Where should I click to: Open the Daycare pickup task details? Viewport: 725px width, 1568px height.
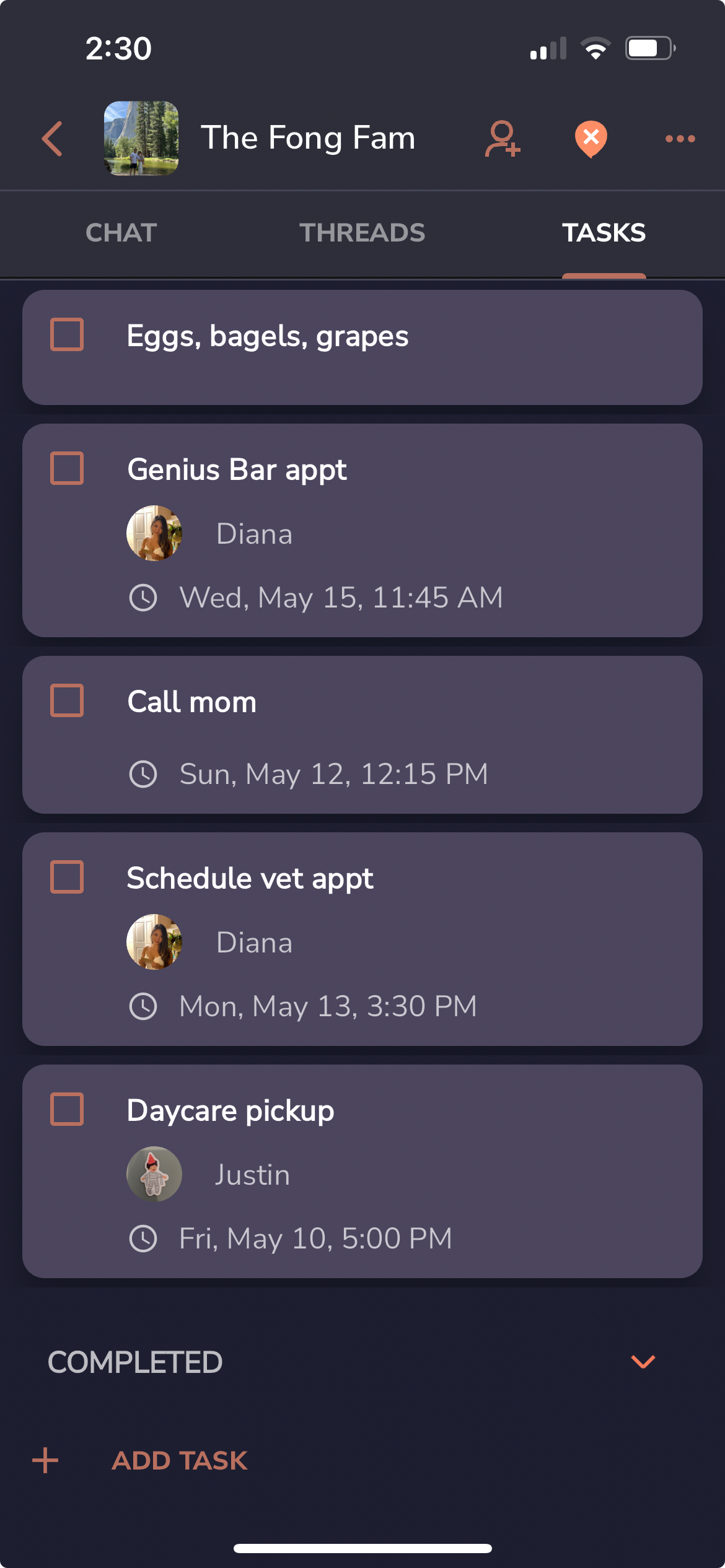[x=362, y=1172]
